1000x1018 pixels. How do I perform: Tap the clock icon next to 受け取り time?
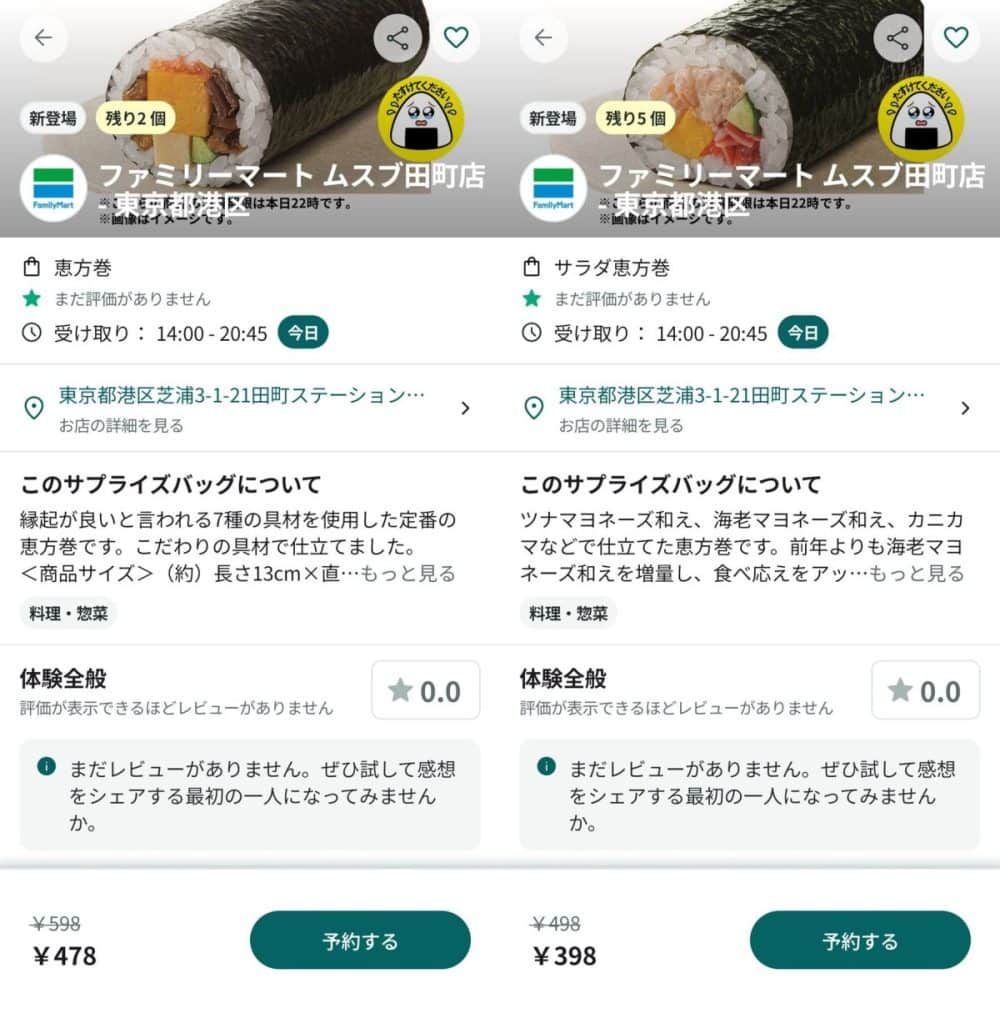[x=33, y=332]
